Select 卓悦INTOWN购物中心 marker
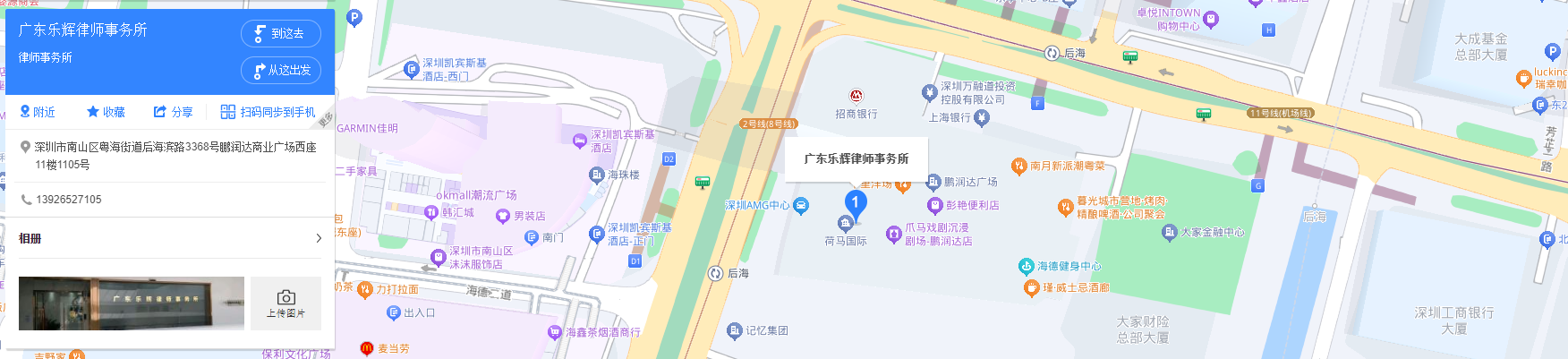1568x359 pixels. [1211, 18]
